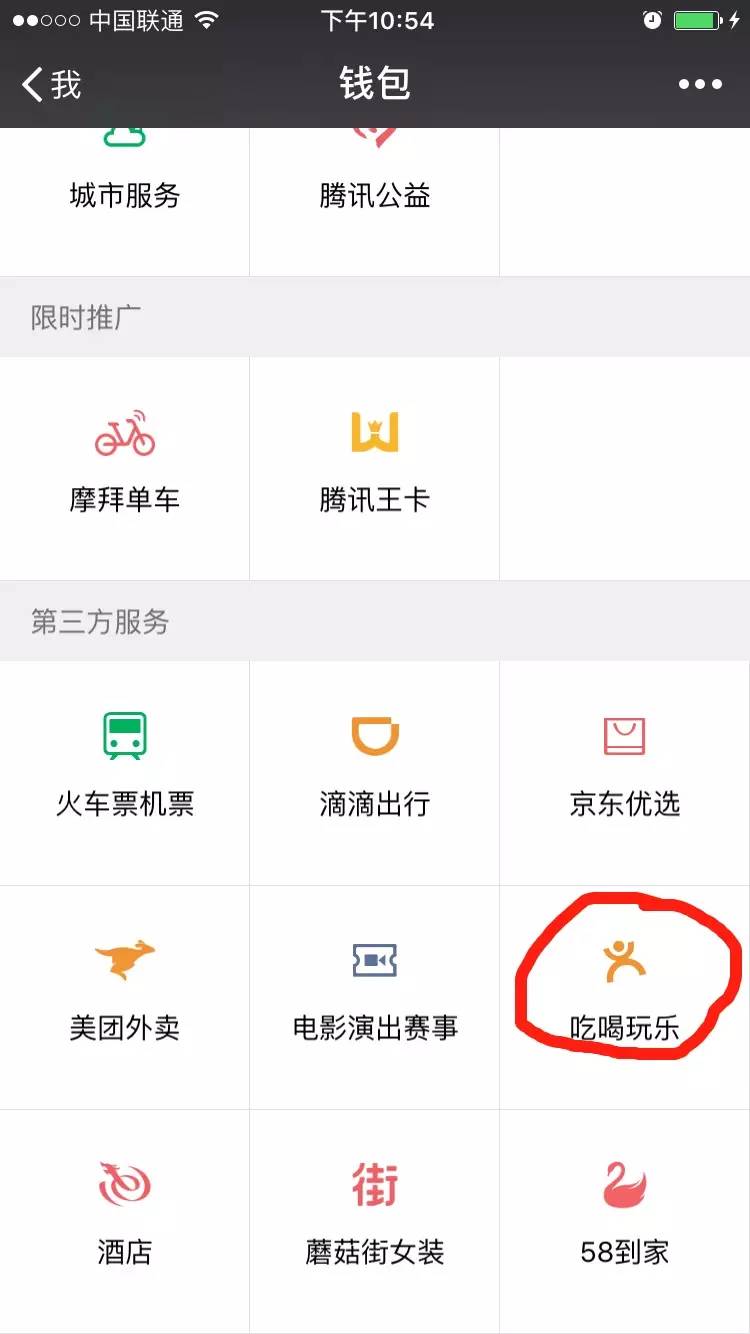Open 腾讯王卡
The width and height of the screenshot is (750, 1334).
click(x=375, y=468)
